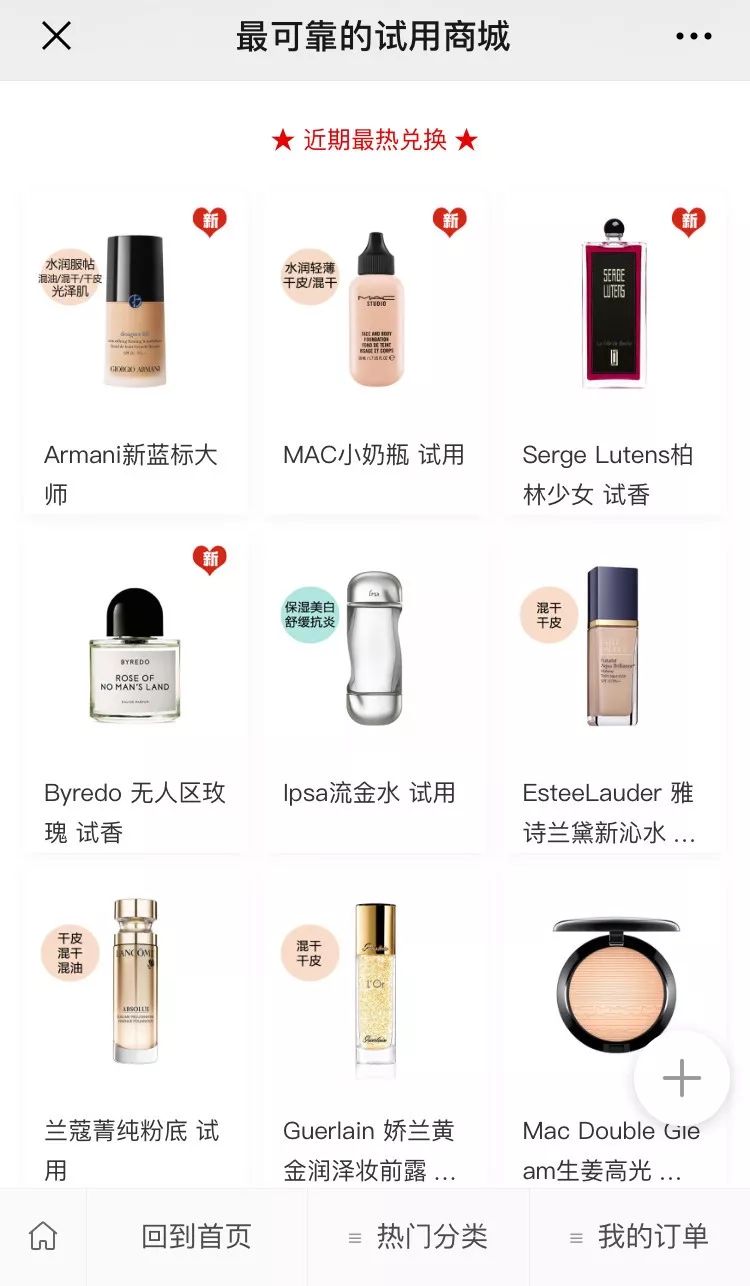Open the three-dot overflow menu
The width and height of the screenshot is (750, 1286).
tap(693, 37)
